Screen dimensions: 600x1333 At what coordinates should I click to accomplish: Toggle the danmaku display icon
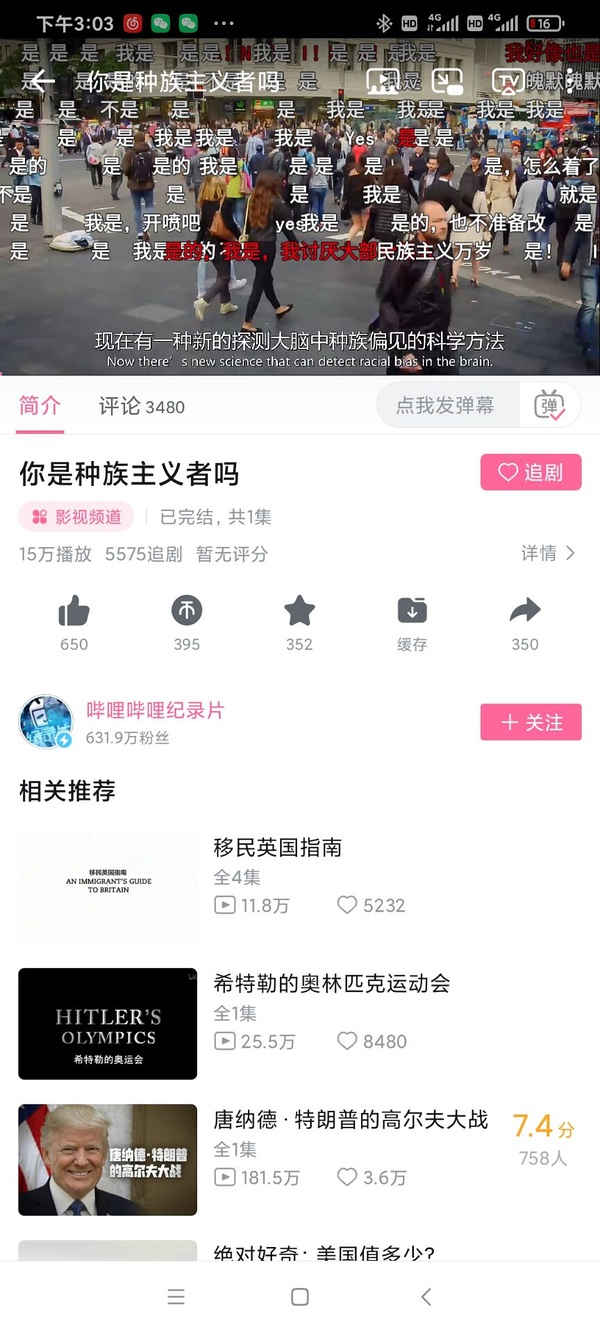point(549,406)
